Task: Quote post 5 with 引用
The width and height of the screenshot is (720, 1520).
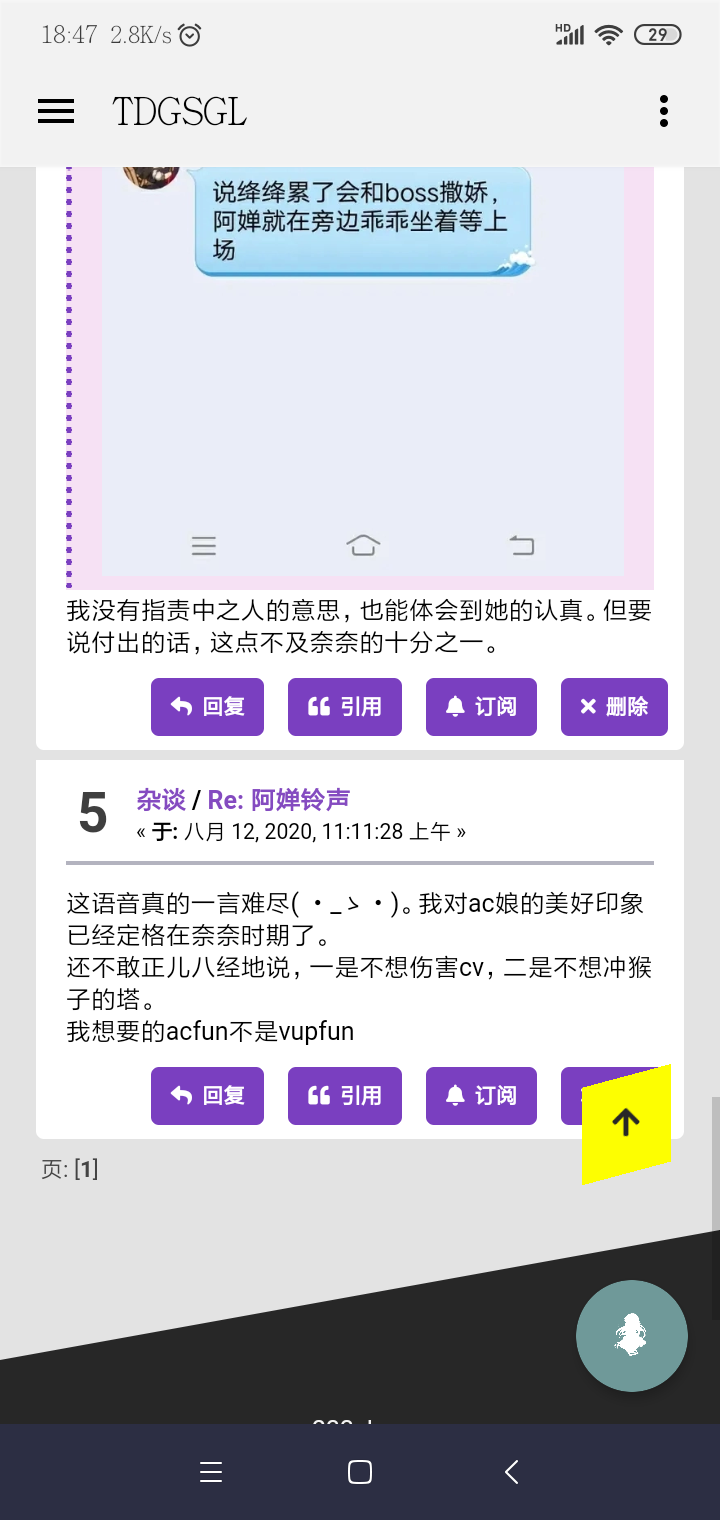Action: (344, 1096)
